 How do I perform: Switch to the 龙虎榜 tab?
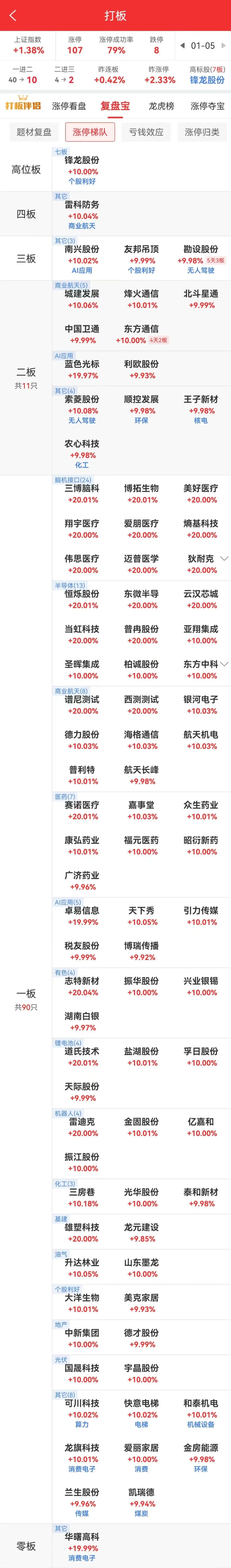tap(161, 106)
